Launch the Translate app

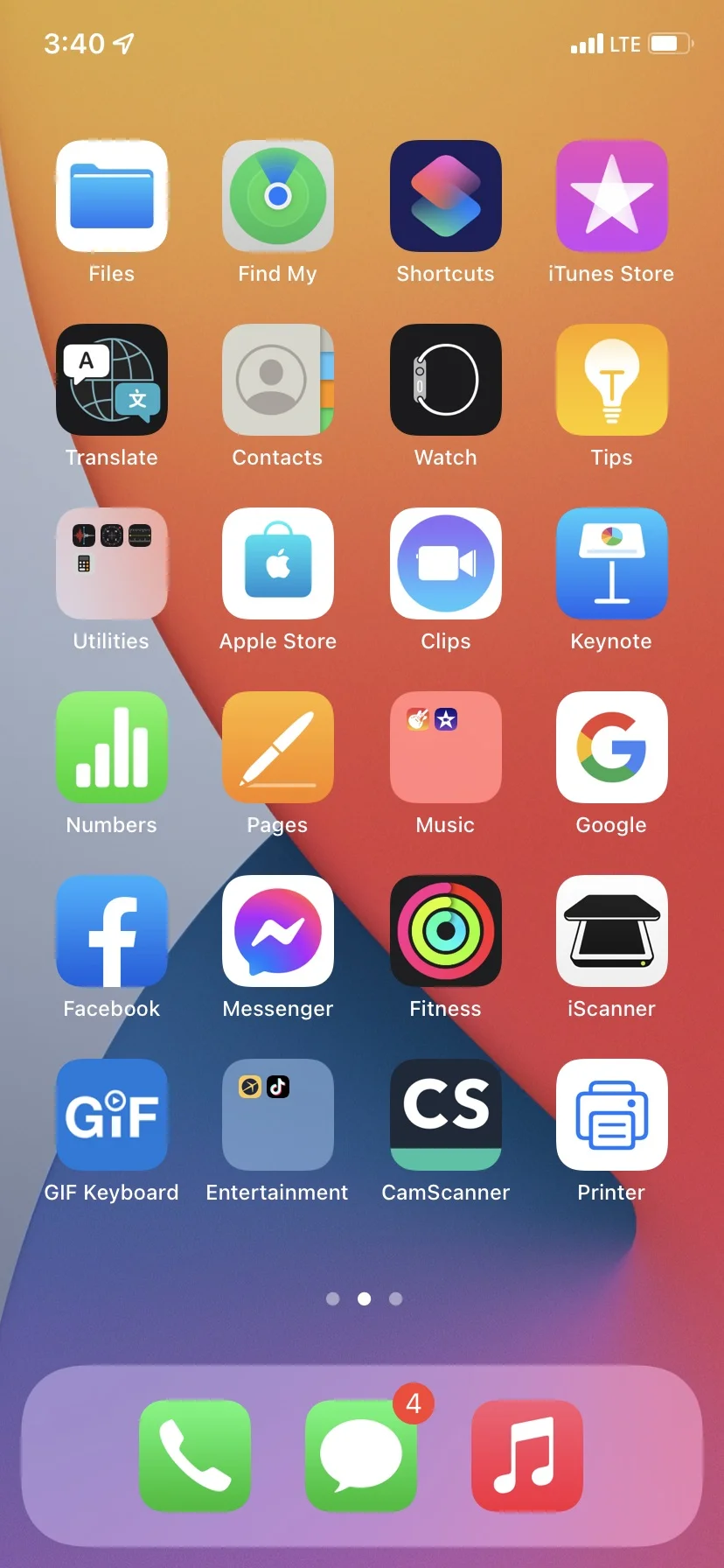pyautogui.click(x=112, y=380)
